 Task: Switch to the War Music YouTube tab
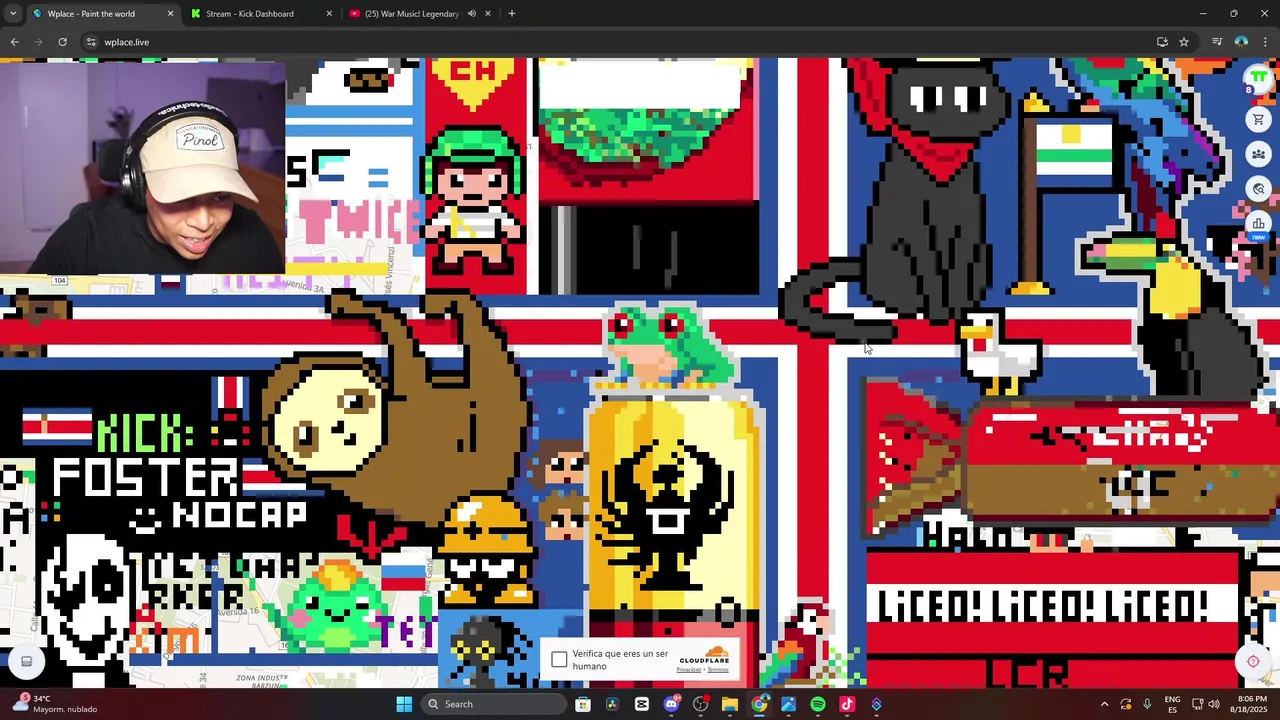click(410, 14)
